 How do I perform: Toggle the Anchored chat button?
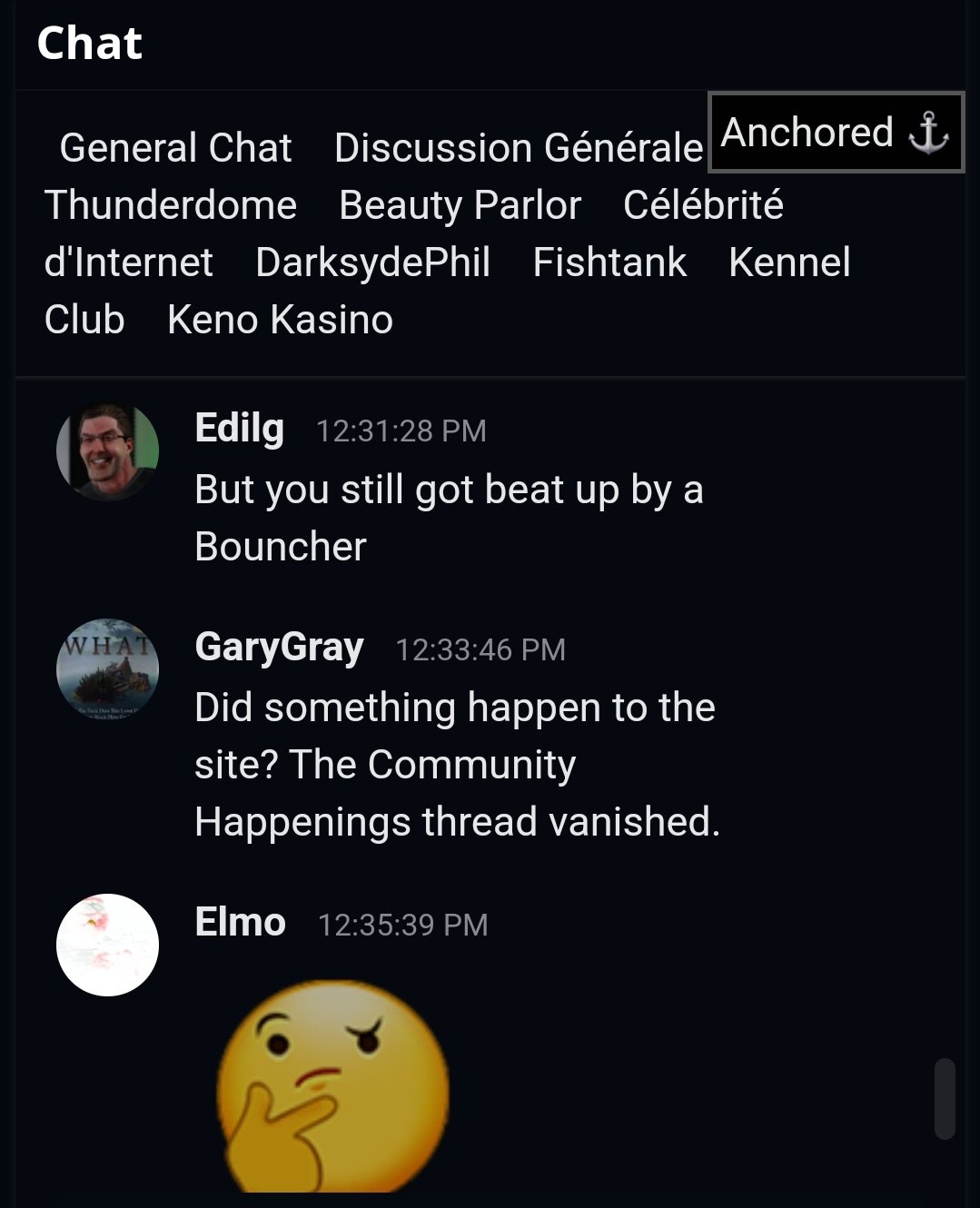click(x=835, y=133)
